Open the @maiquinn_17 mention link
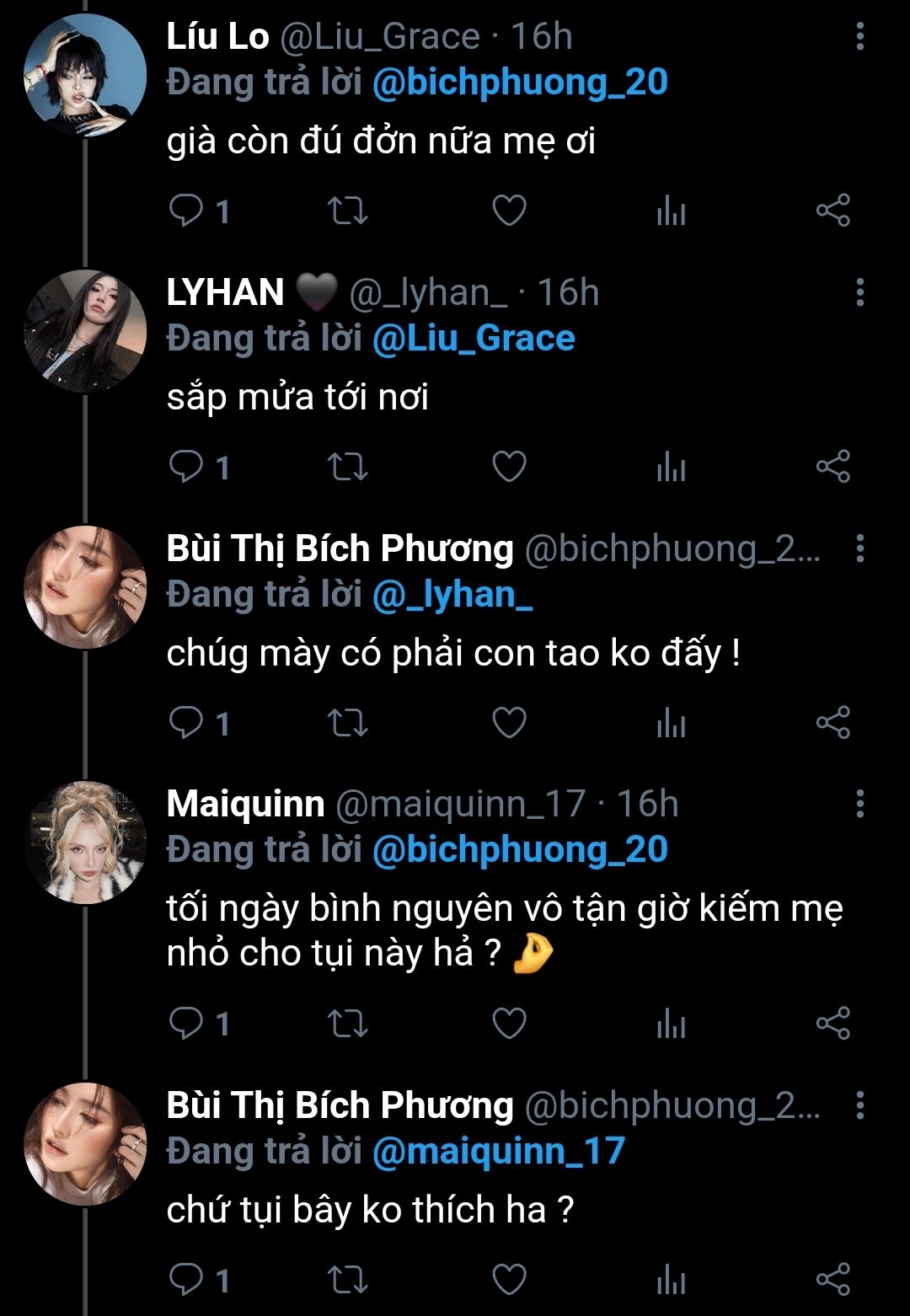Screen dimensions: 910x1316 pos(498,1151)
